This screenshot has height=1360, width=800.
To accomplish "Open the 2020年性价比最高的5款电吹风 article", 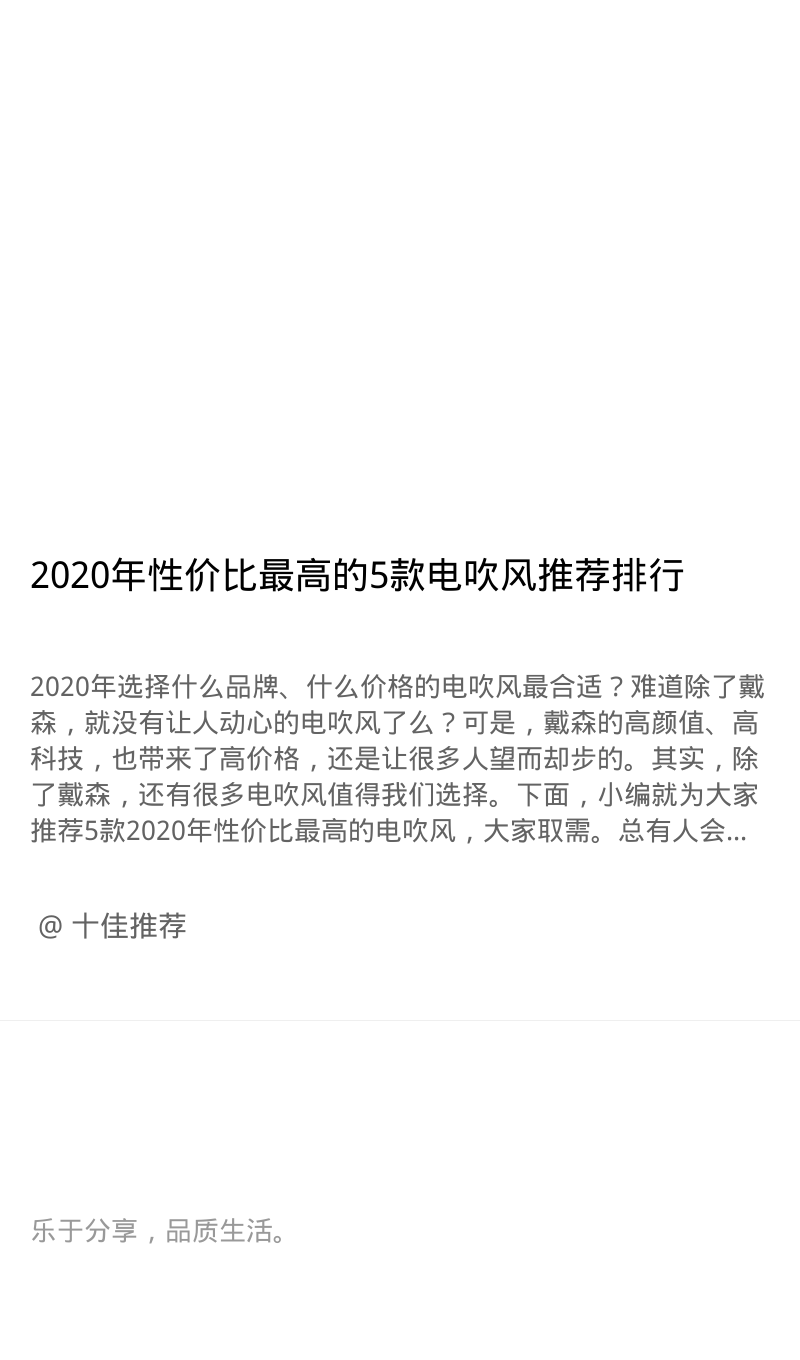I will click(x=357, y=576).
